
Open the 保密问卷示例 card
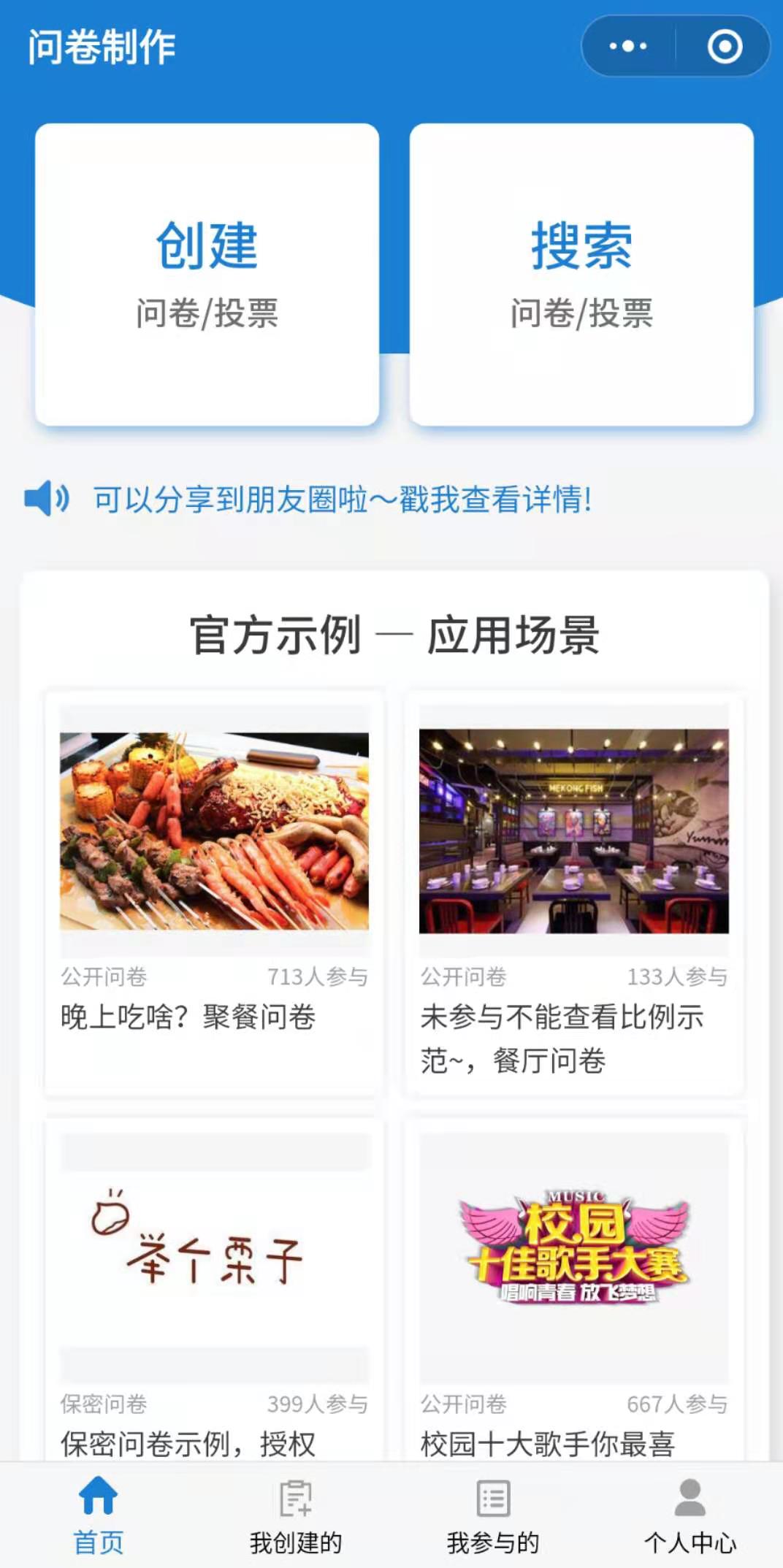pos(214,1289)
